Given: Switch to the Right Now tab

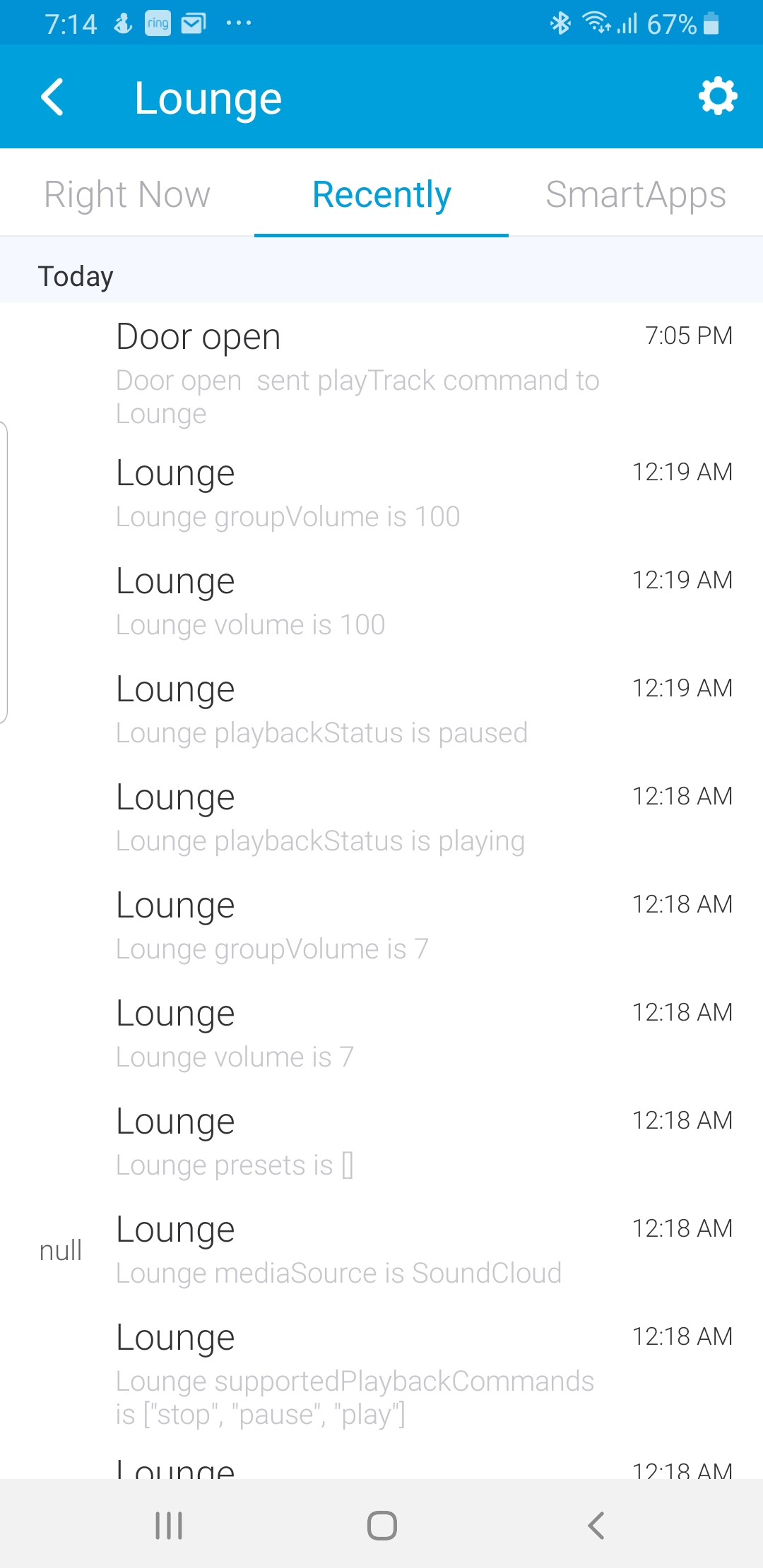Looking at the screenshot, I should (127, 194).
